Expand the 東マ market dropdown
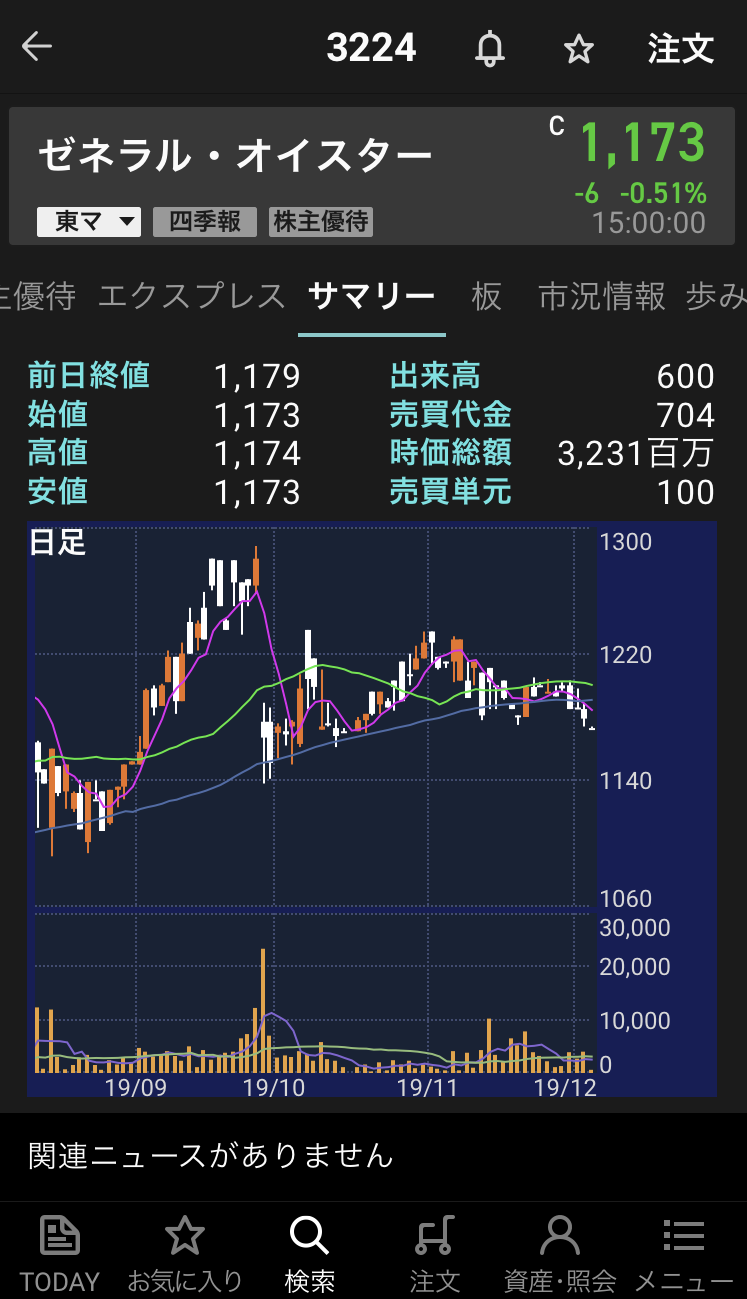Viewport: 747px width, 1299px height. (89, 221)
